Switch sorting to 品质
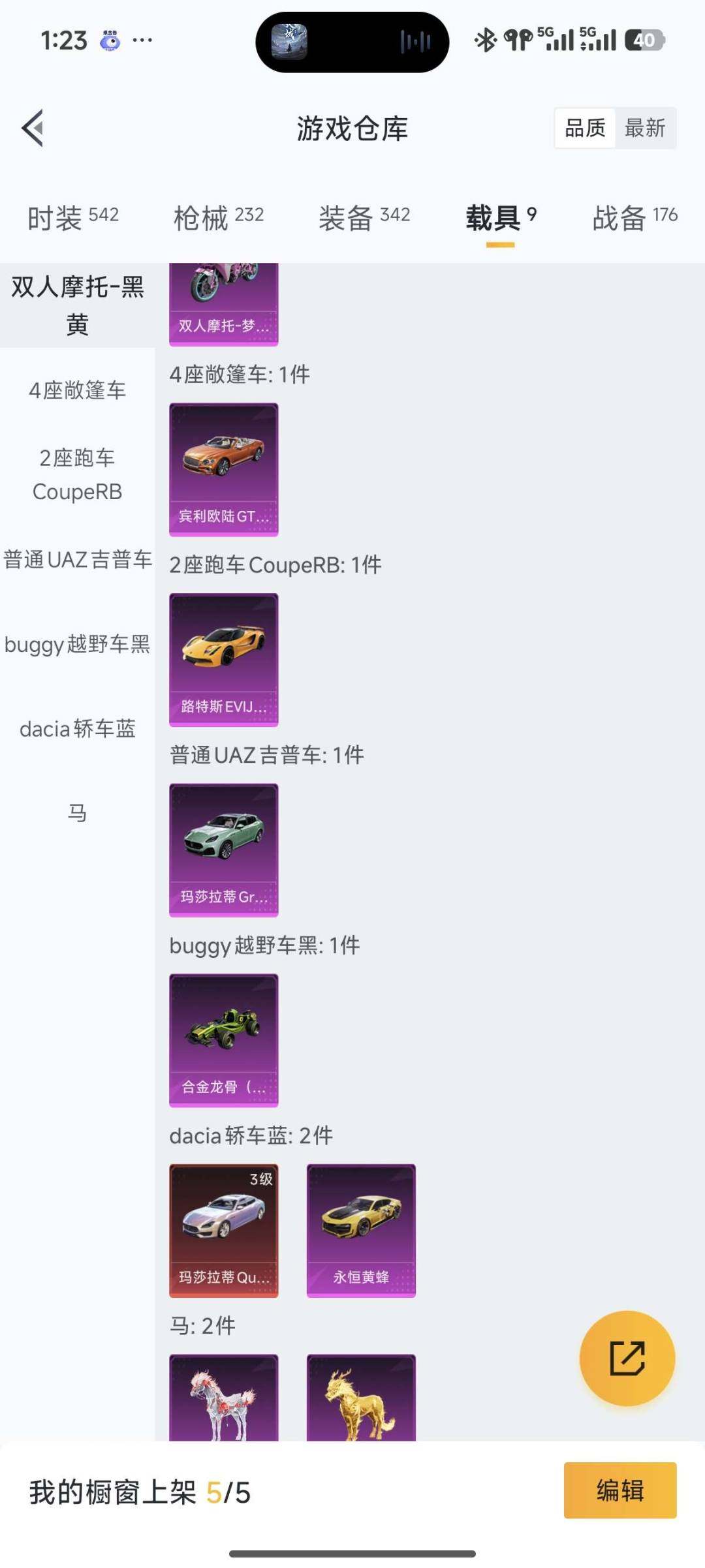The width and height of the screenshot is (705, 1568). click(583, 129)
